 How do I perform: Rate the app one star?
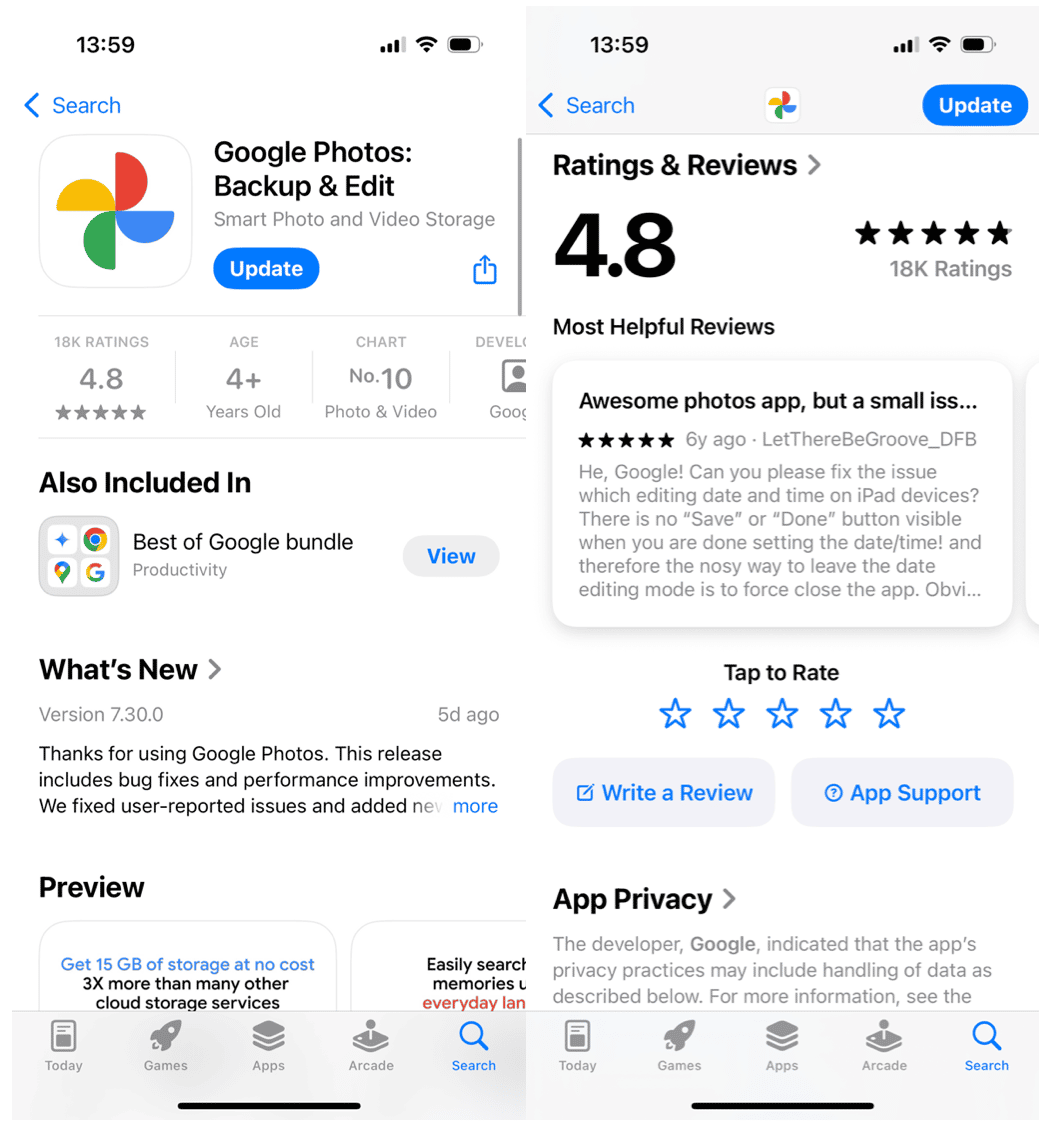(x=675, y=714)
